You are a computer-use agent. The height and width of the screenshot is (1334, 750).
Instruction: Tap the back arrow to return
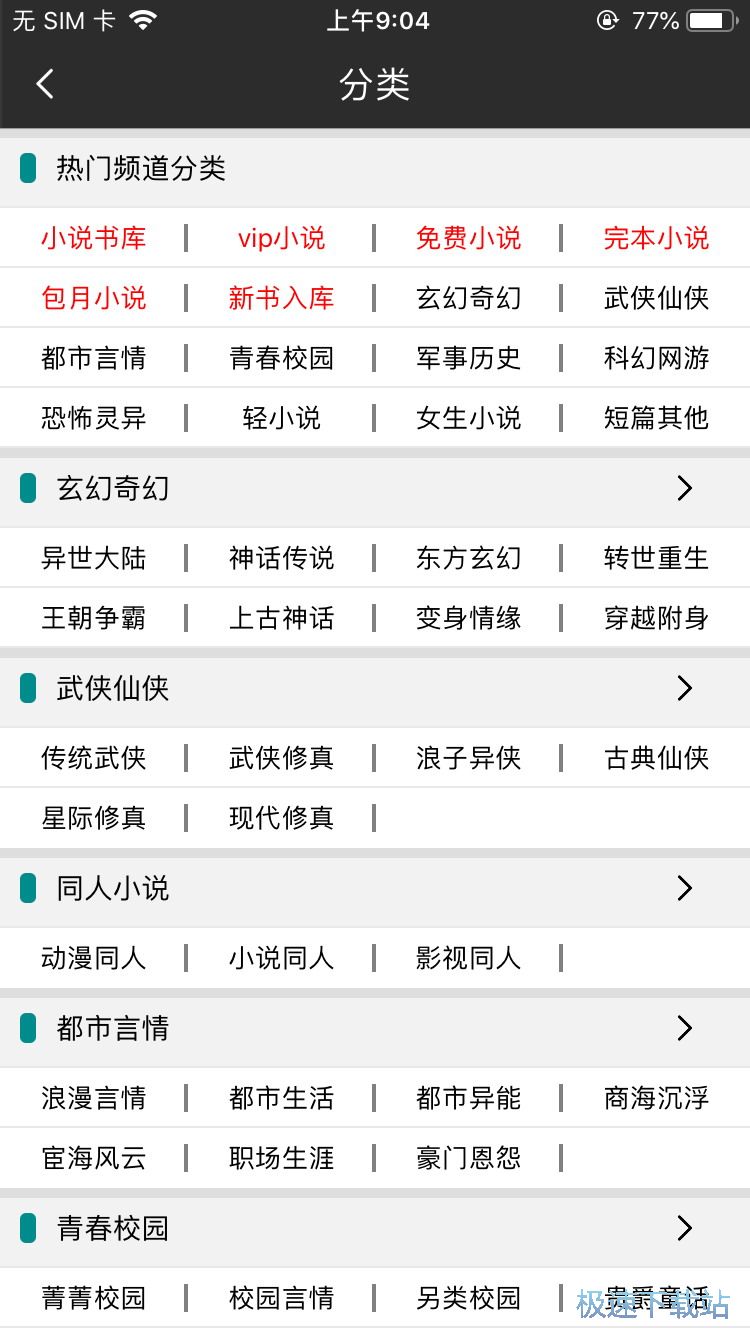tap(44, 84)
